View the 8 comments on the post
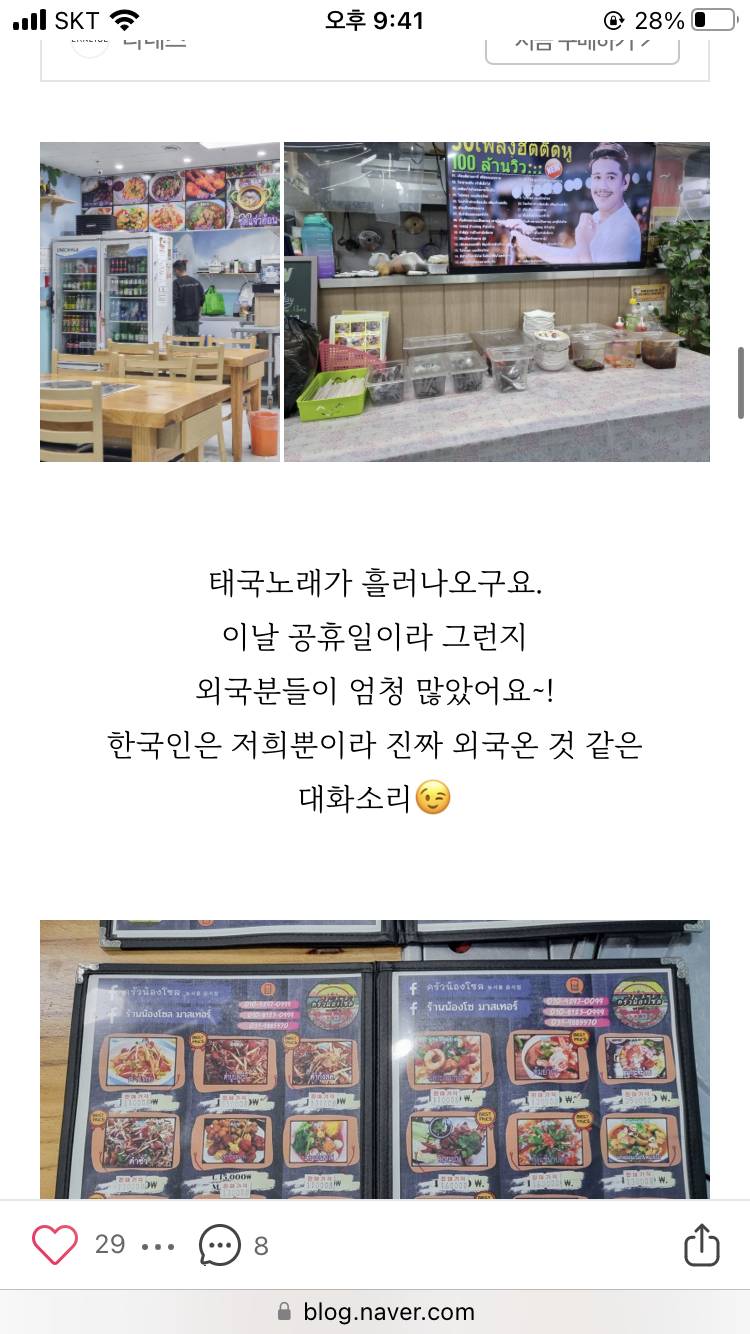This screenshot has height=1334, width=750. [x=262, y=1245]
